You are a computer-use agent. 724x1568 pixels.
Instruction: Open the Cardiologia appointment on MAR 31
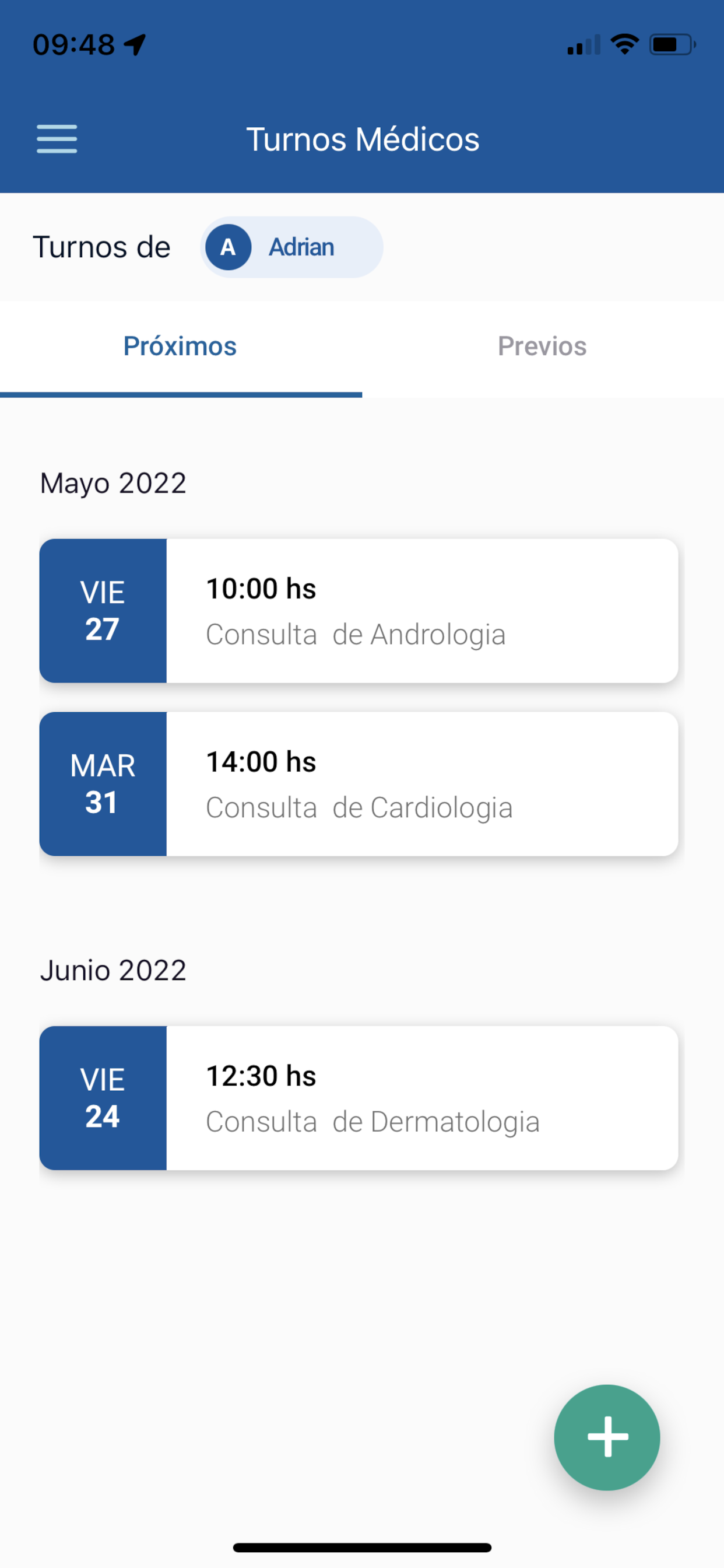coord(359,784)
